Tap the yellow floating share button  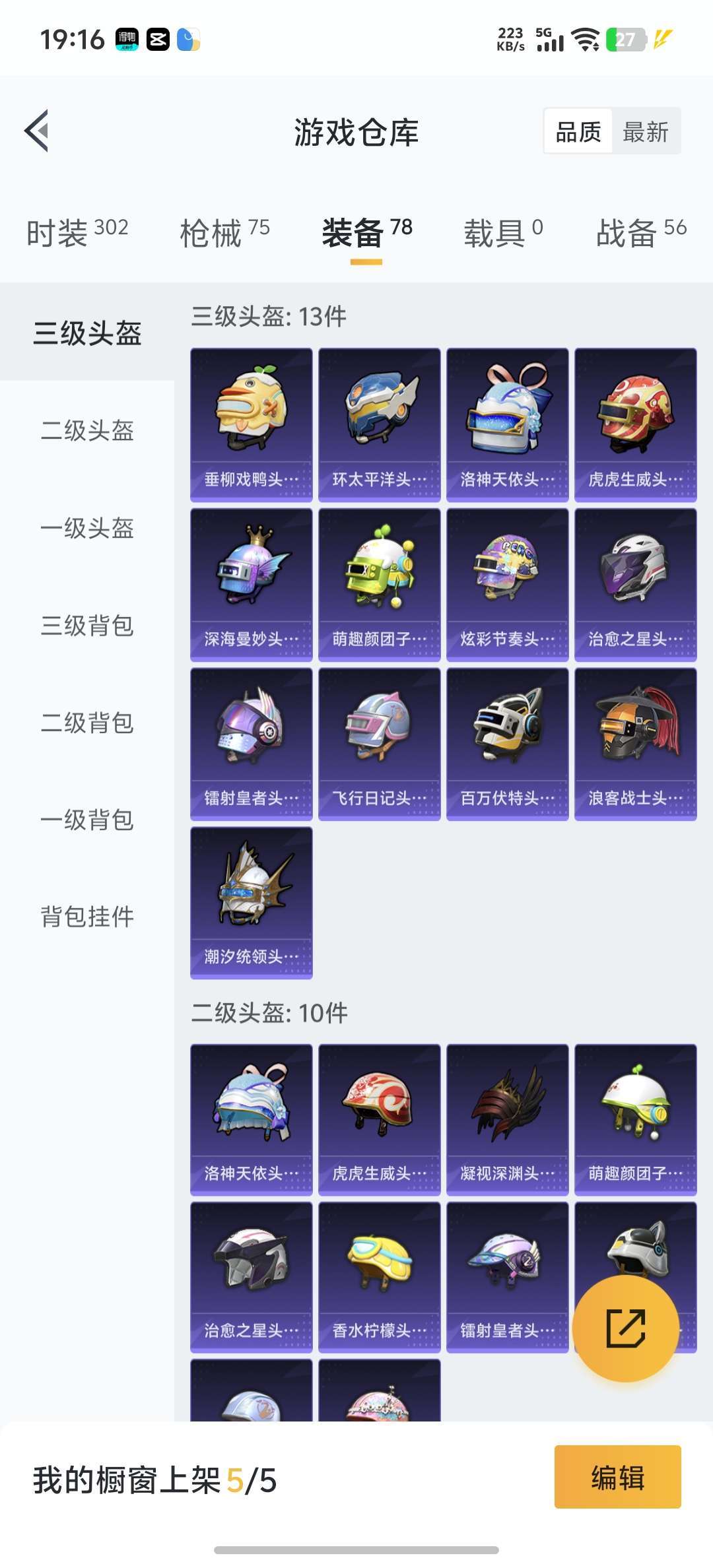click(x=625, y=1328)
